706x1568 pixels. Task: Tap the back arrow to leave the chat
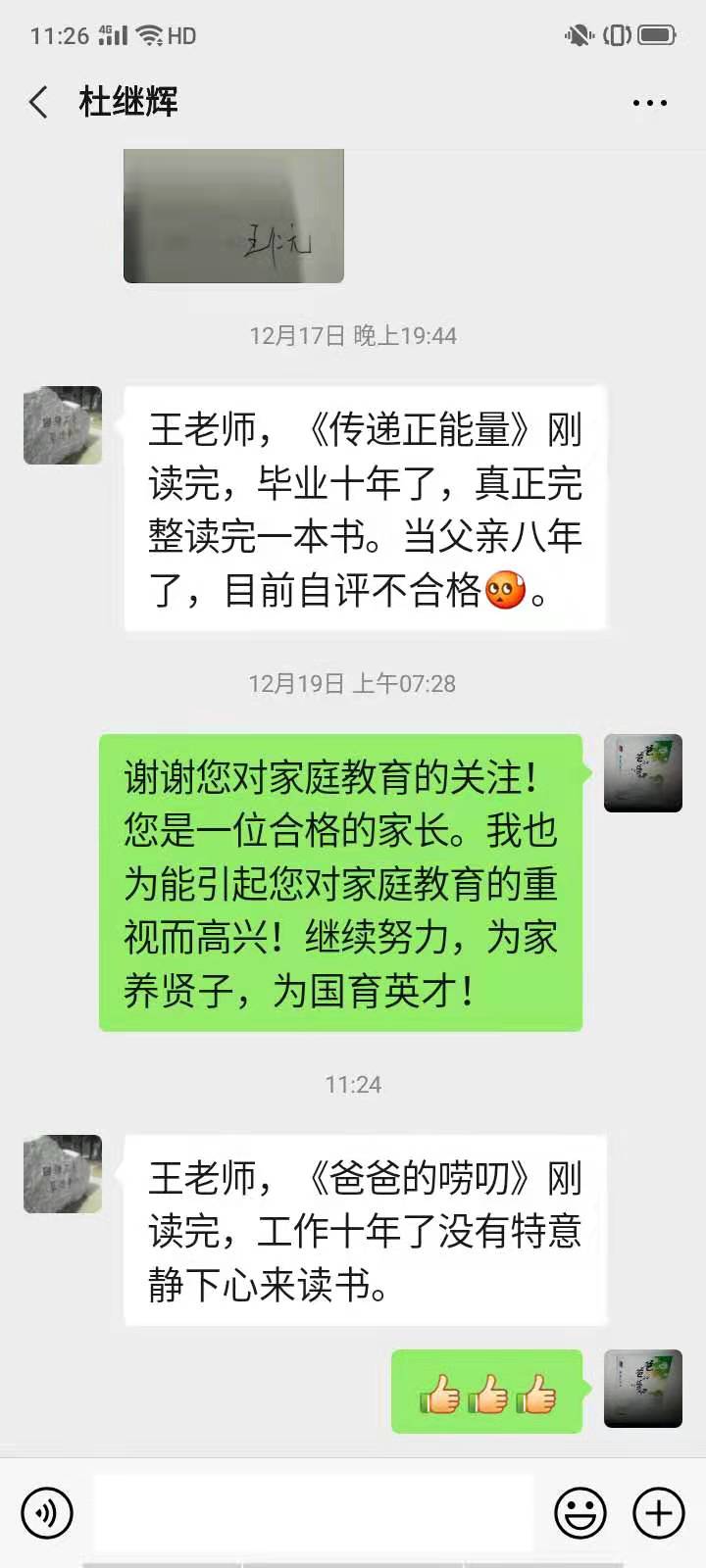click(37, 101)
